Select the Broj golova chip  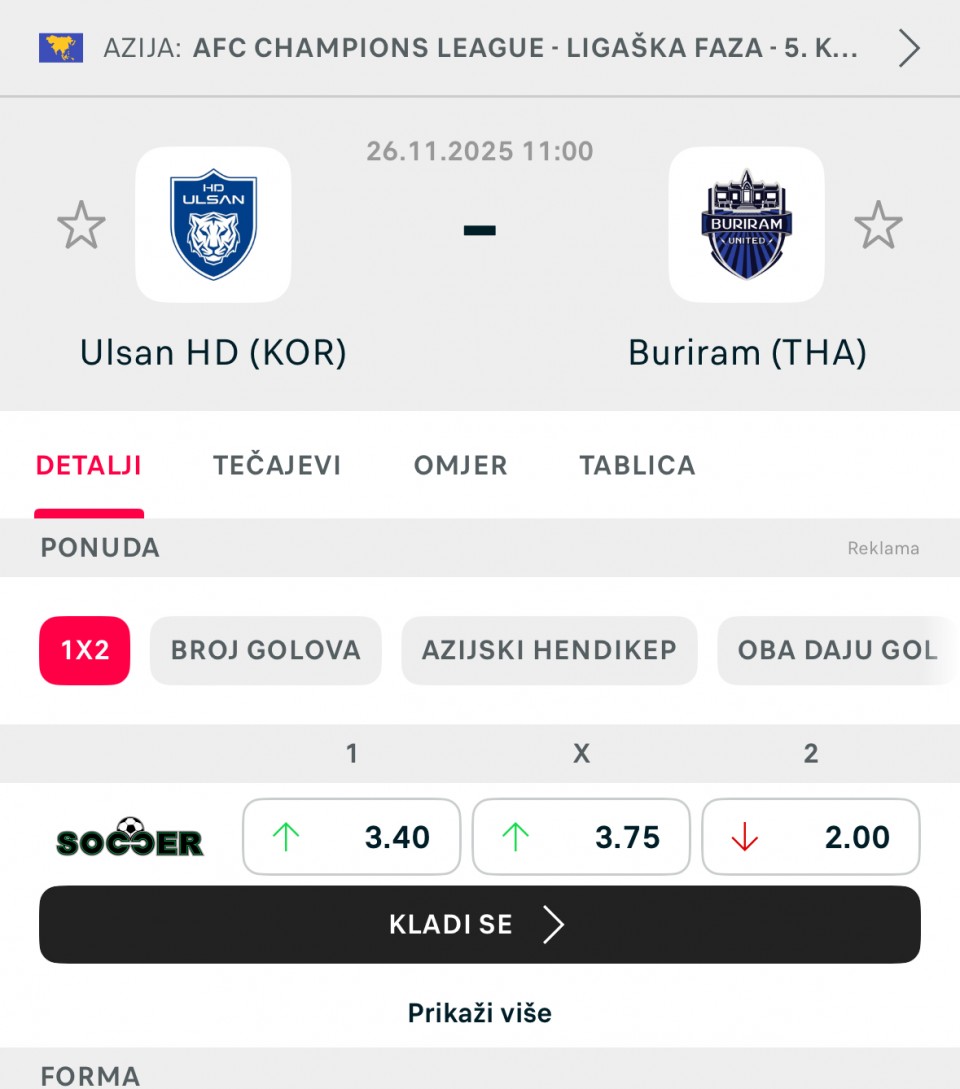click(266, 650)
